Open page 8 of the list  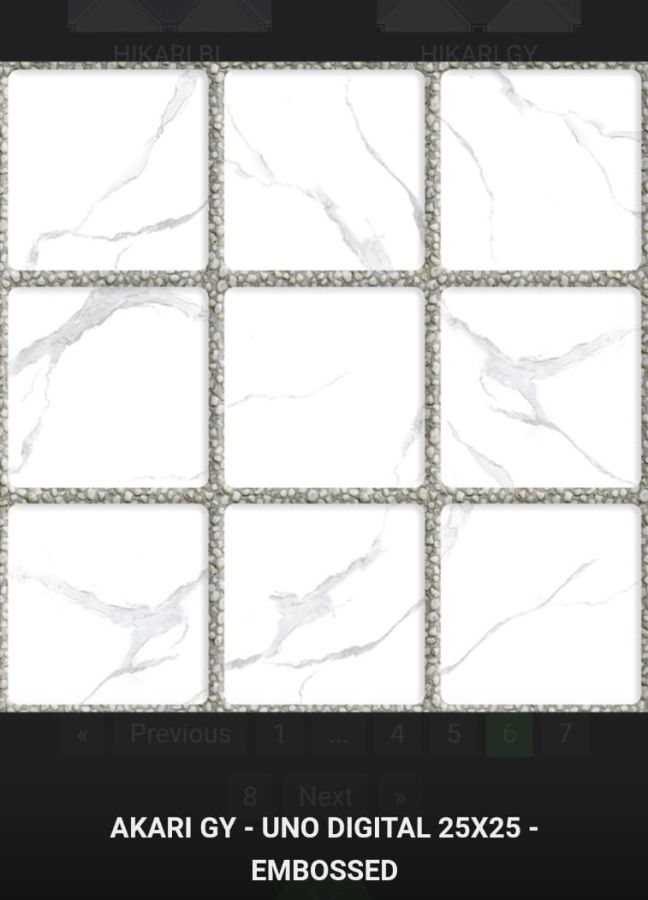point(250,796)
